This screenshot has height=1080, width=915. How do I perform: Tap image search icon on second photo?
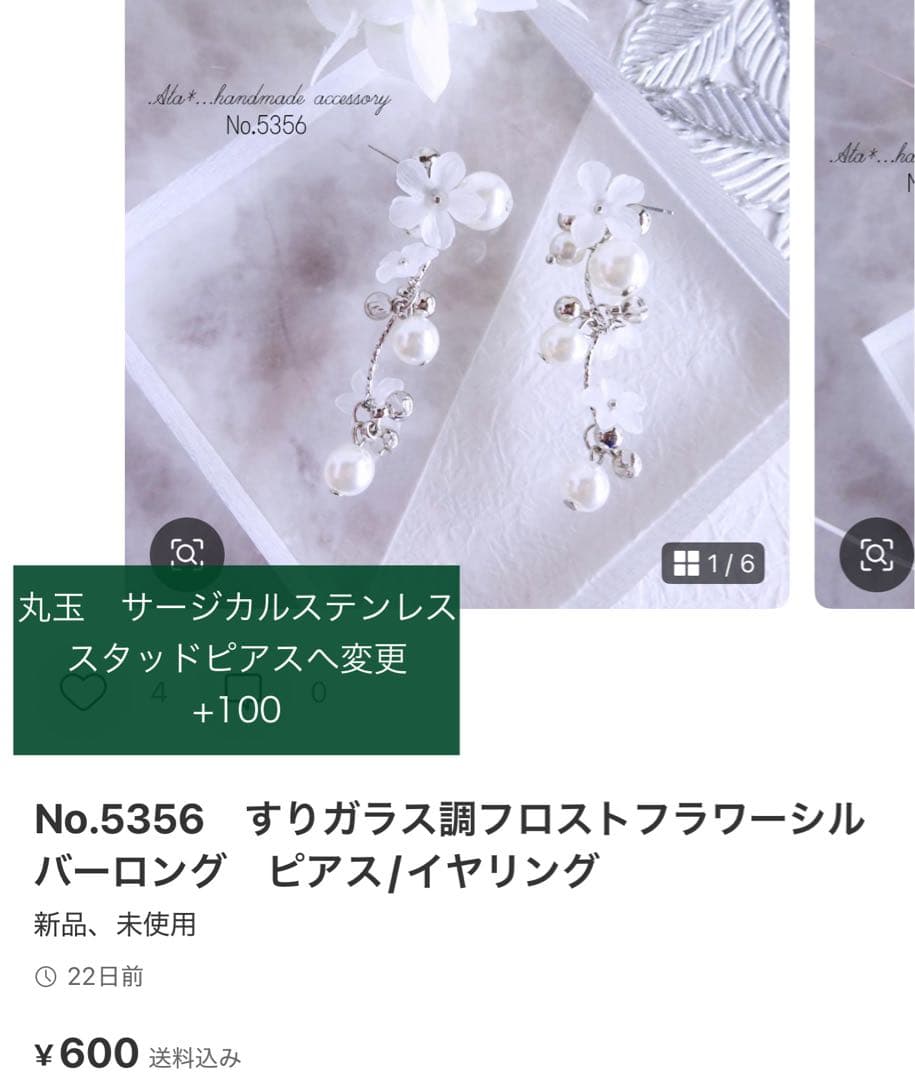876,554
